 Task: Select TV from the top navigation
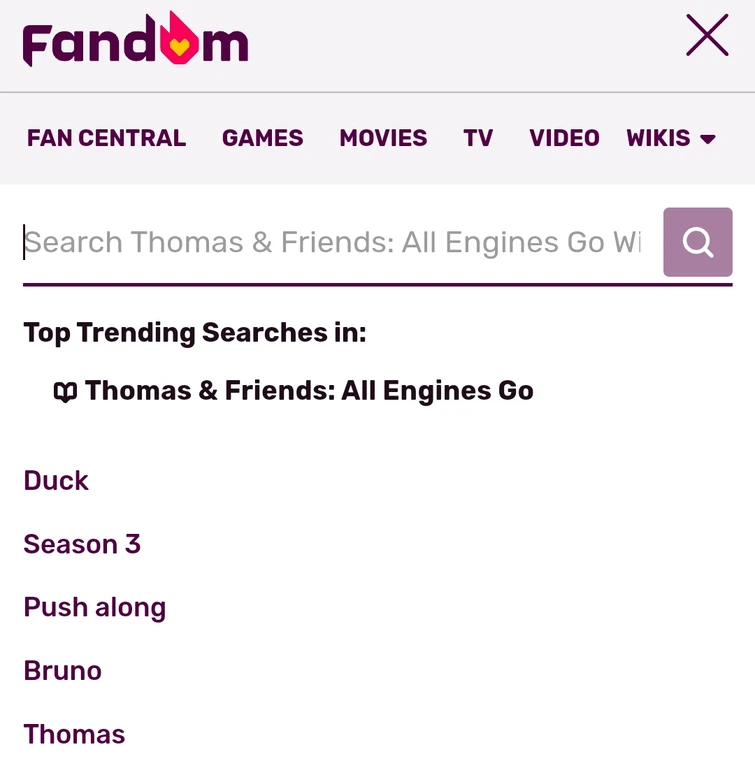(x=478, y=138)
